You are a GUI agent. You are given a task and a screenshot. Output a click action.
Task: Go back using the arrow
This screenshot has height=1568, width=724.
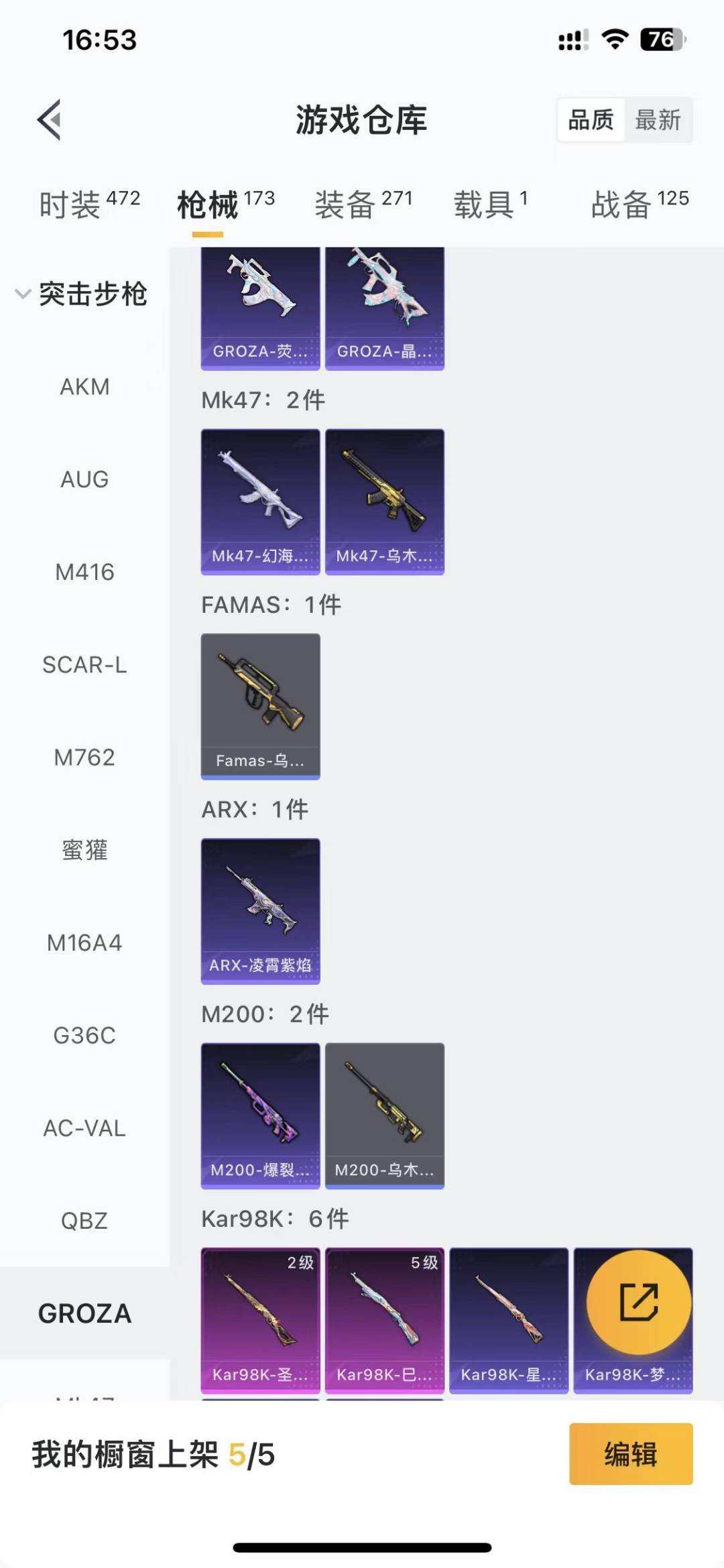pyautogui.click(x=50, y=120)
